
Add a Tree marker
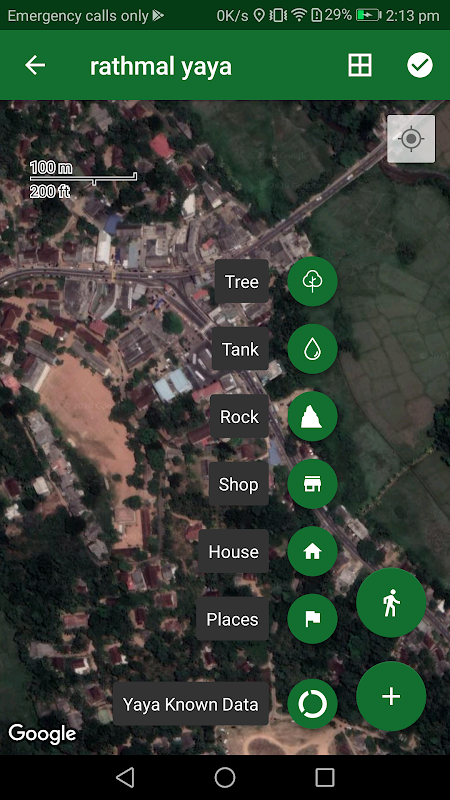(x=312, y=281)
